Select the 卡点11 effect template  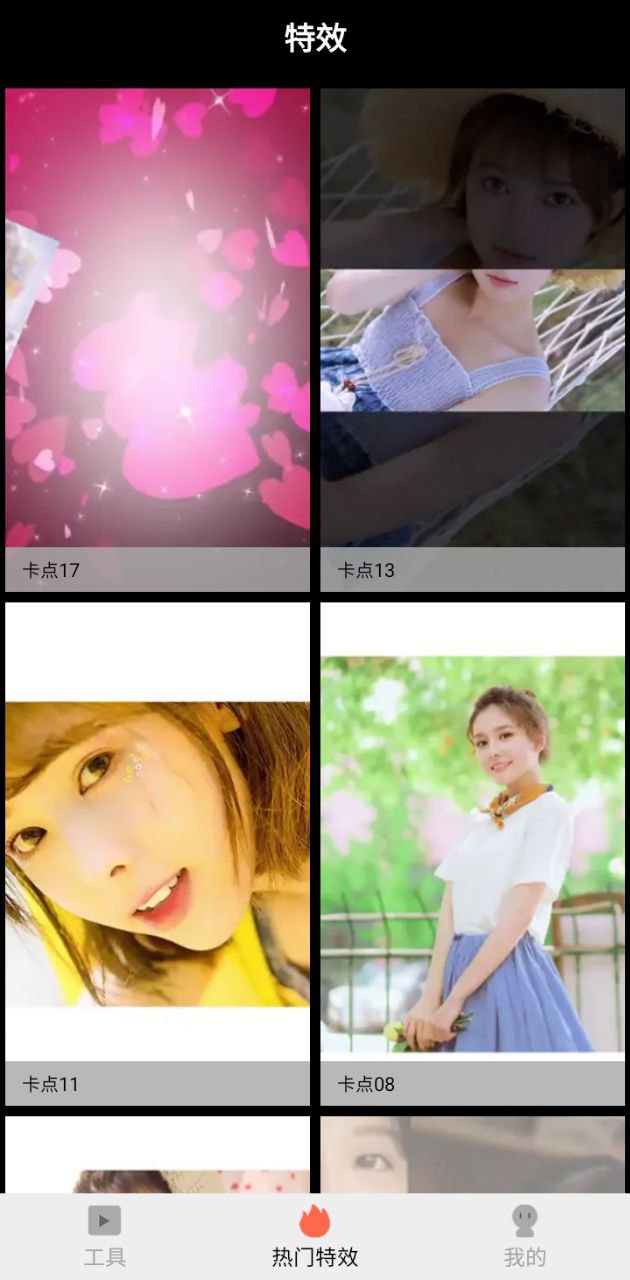point(157,853)
